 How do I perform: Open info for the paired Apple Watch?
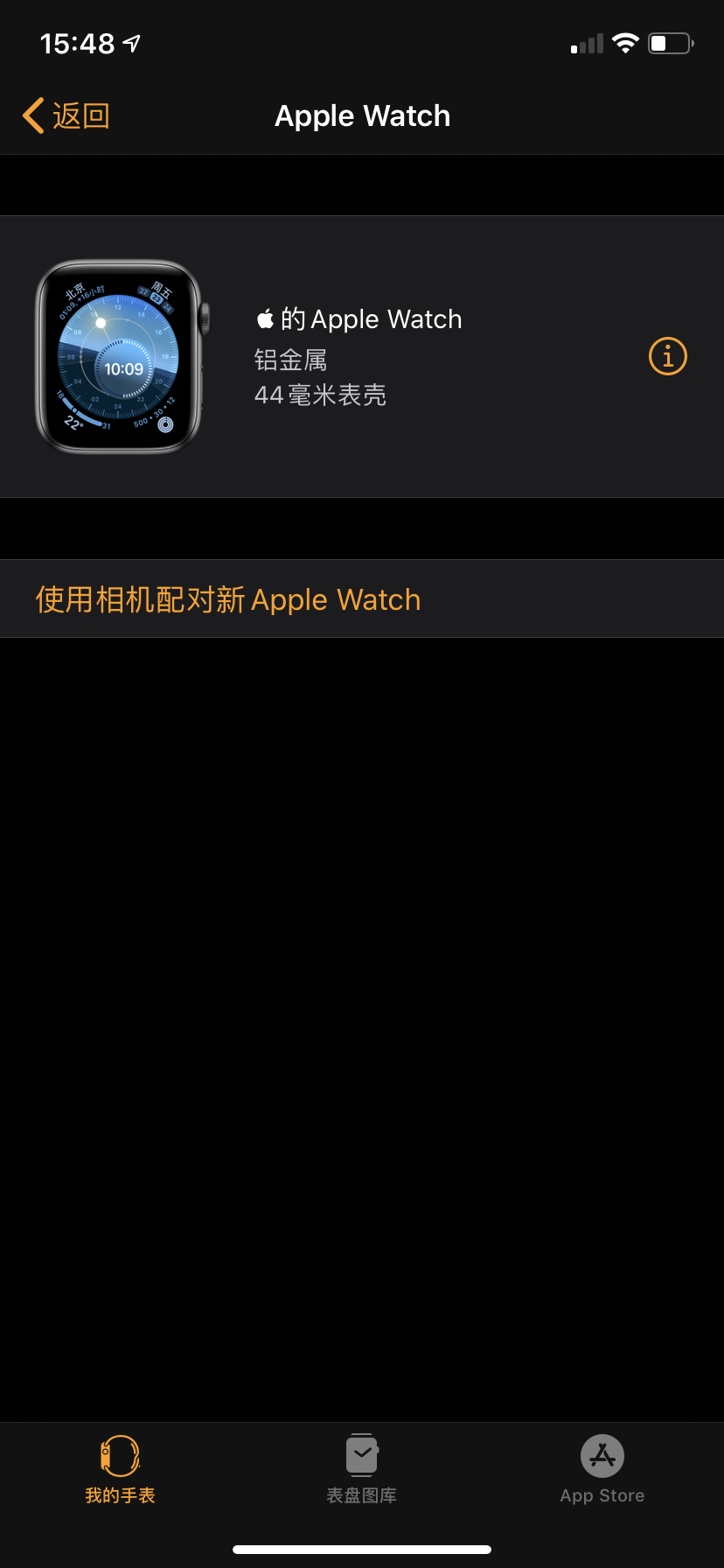[x=667, y=356]
